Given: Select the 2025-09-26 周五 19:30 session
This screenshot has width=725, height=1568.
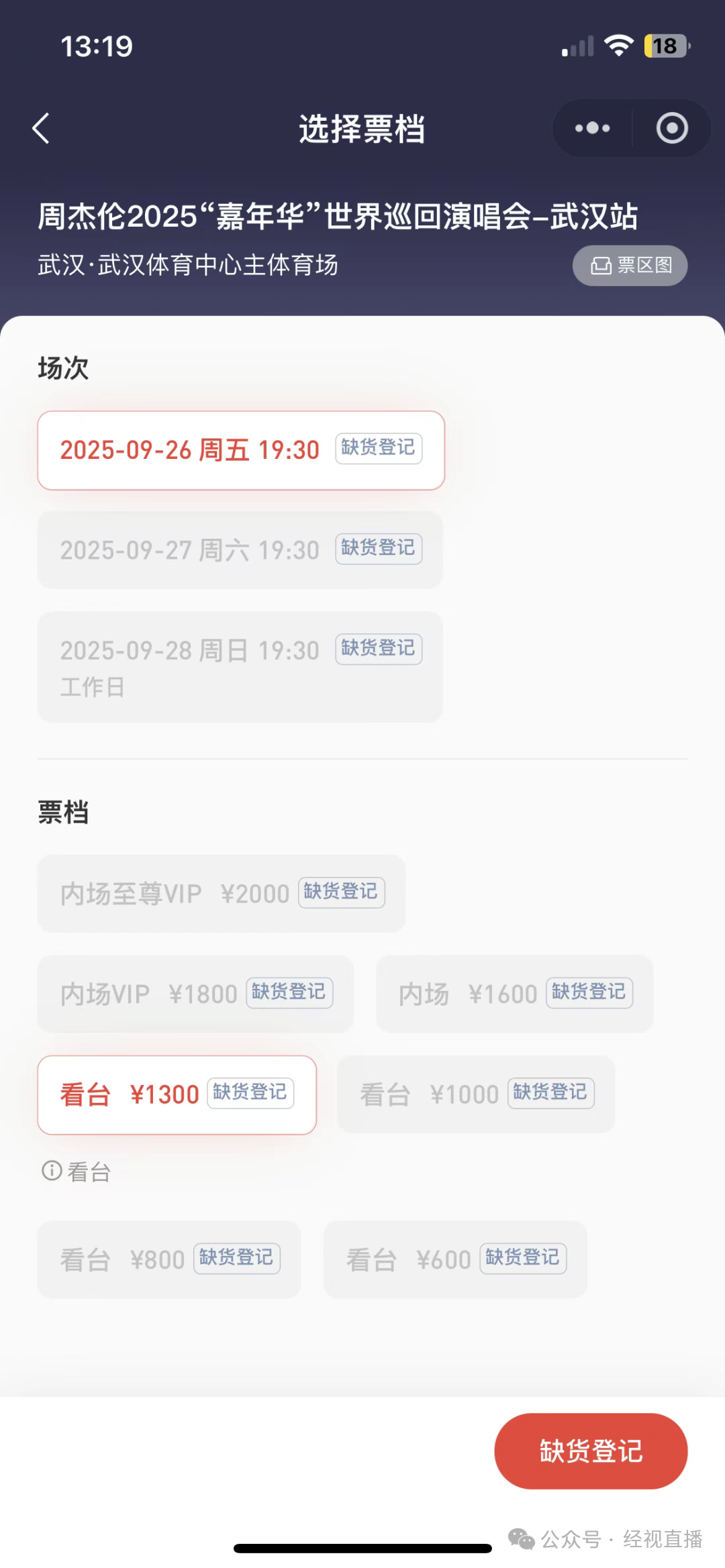Looking at the screenshot, I should pos(240,450).
